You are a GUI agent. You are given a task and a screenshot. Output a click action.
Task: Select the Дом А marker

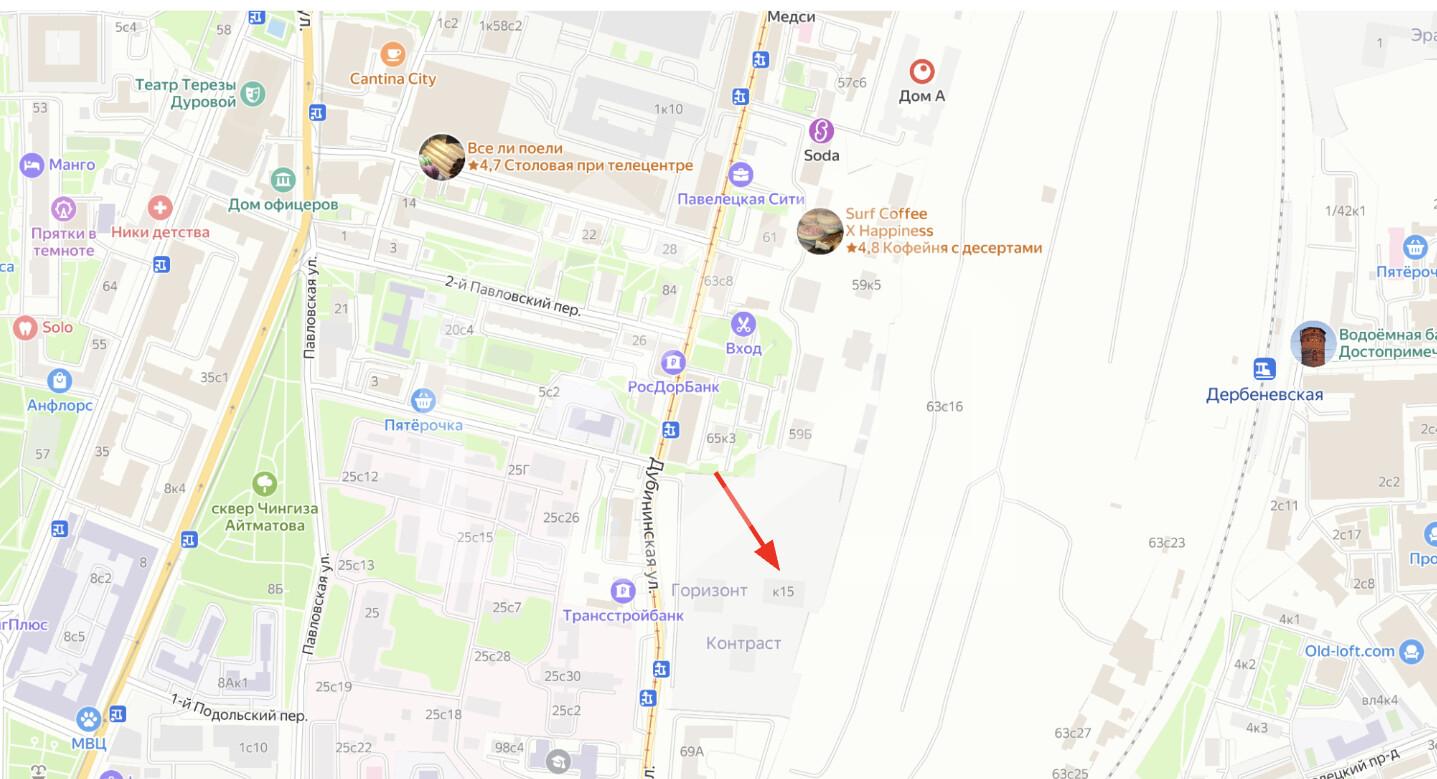pos(921,71)
